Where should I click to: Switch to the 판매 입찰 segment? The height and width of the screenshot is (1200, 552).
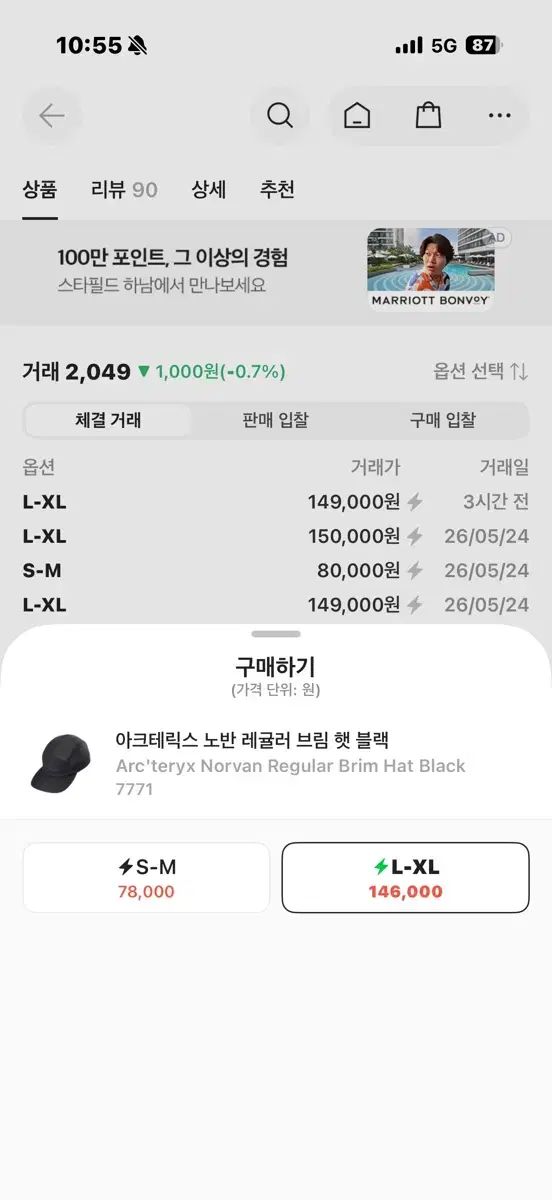click(275, 421)
